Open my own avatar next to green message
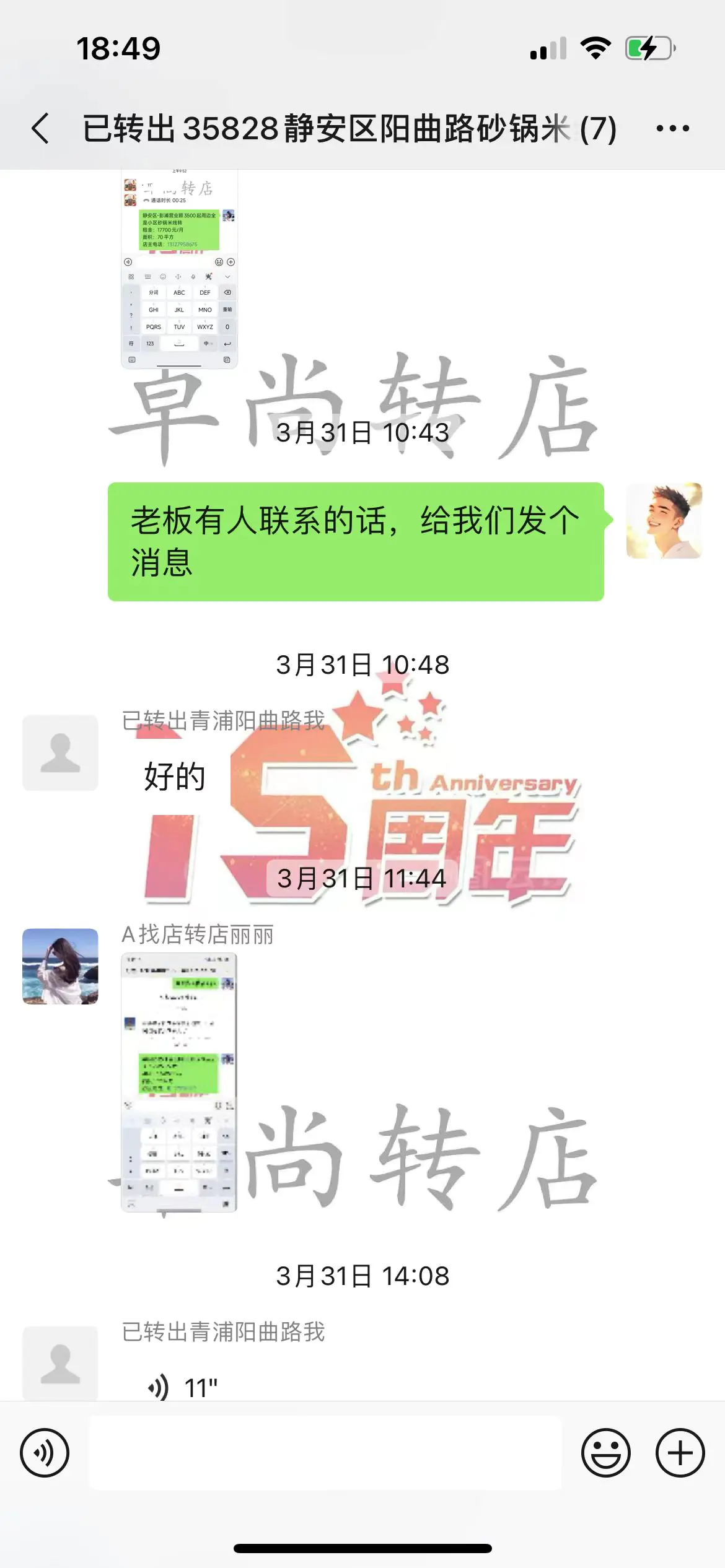Screen dimensions: 725x1568 click(664, 521)
